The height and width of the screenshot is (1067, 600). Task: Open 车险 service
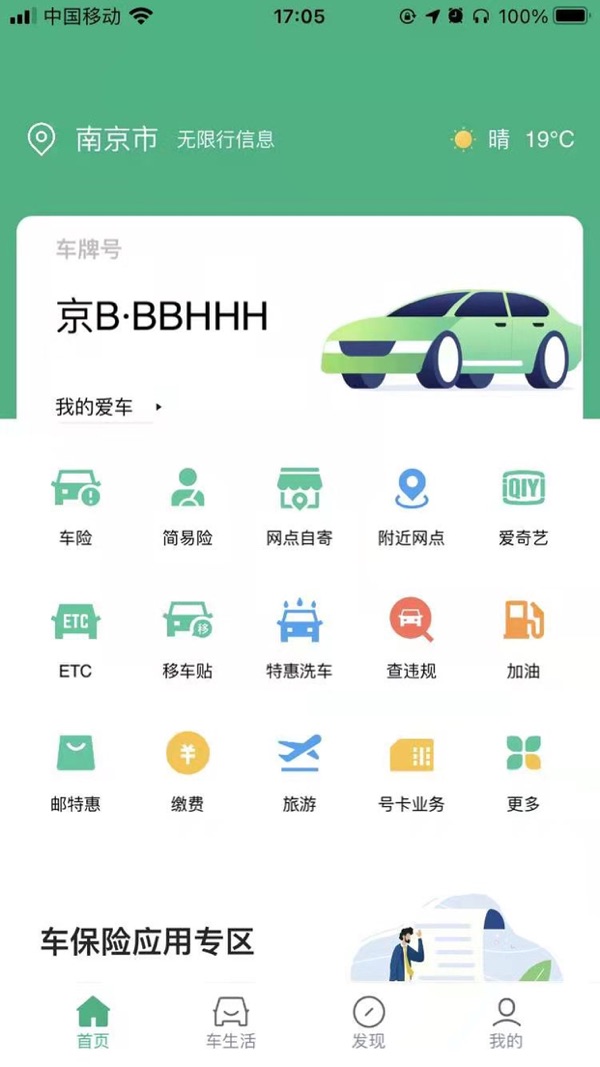[x=76, y=505]
